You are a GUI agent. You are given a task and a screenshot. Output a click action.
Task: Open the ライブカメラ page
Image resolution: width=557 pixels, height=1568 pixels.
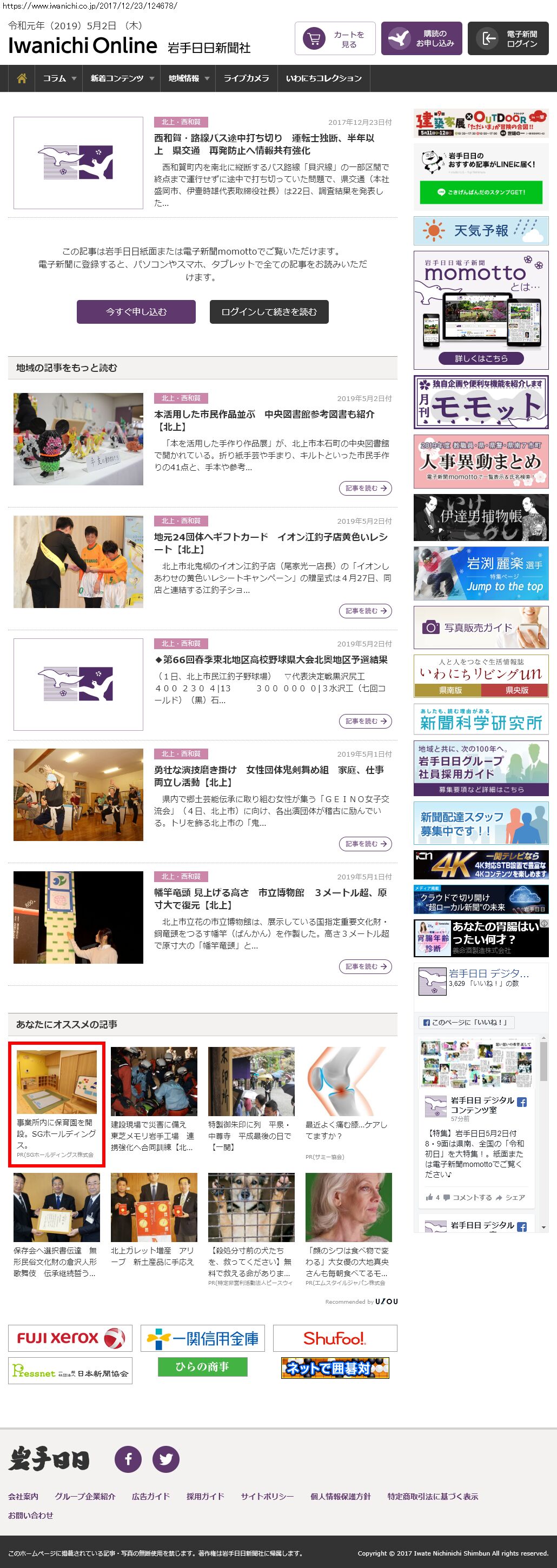click(246, 78)
